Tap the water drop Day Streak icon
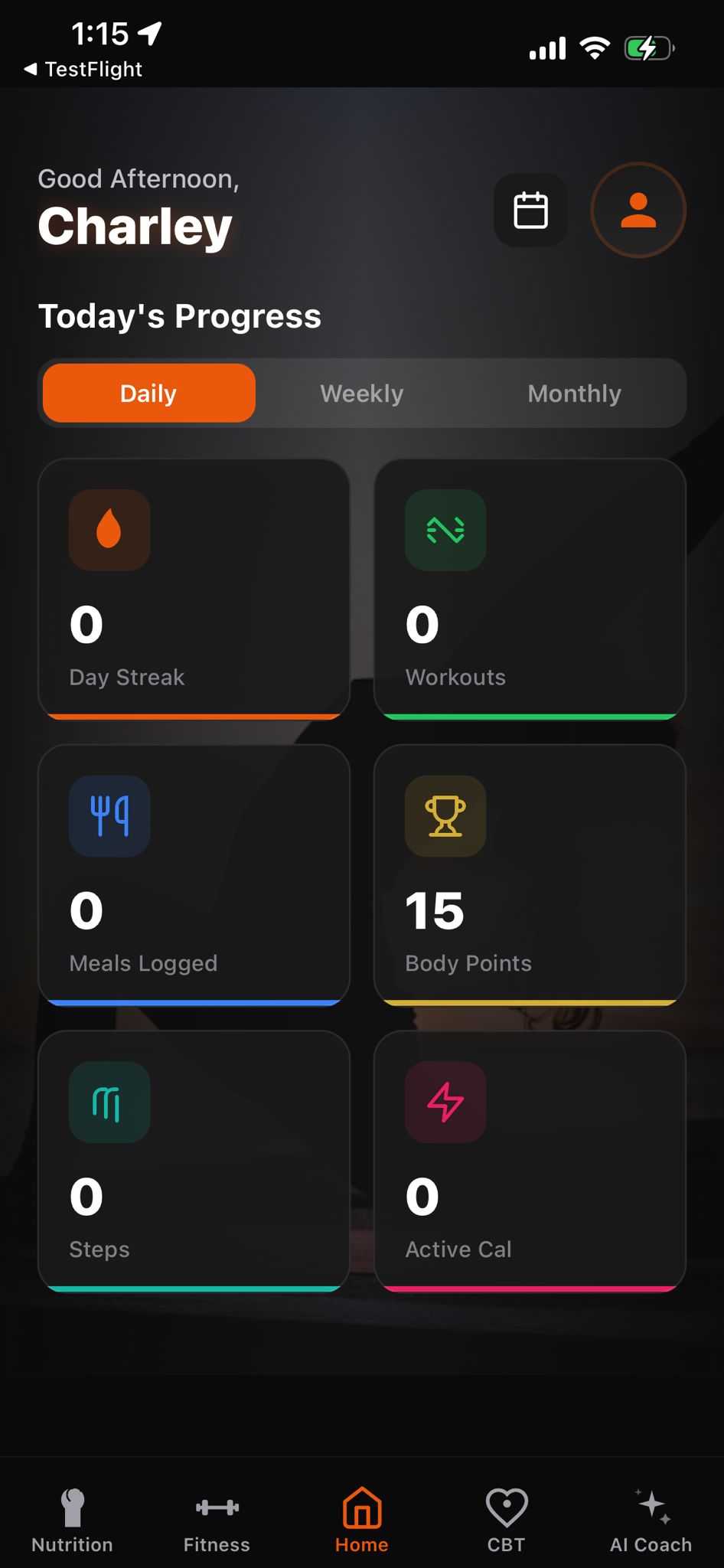The image size is (724, 1568). click(x=109, y=530)
